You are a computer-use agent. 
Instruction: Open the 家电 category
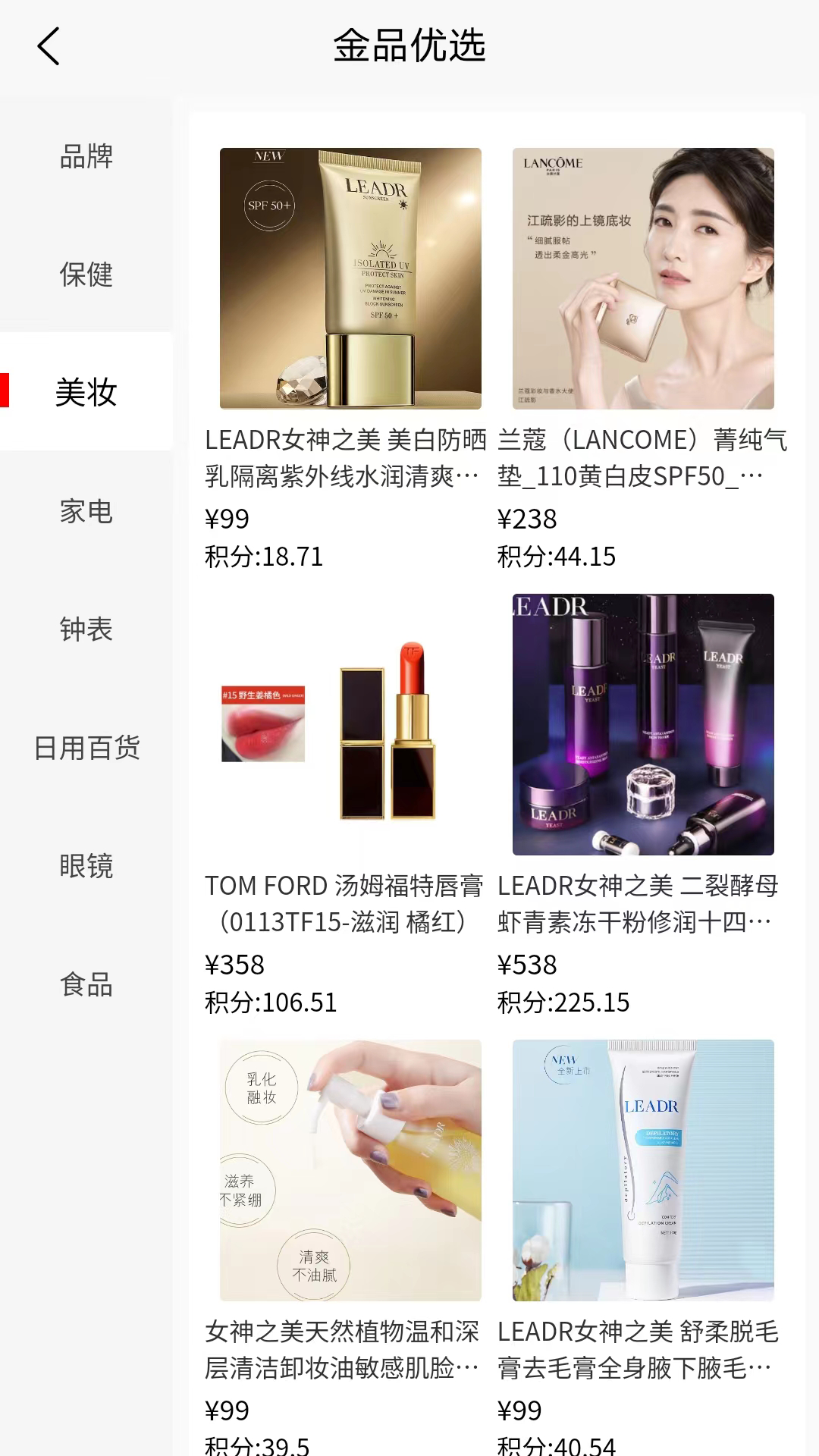[x=86, y=511]
